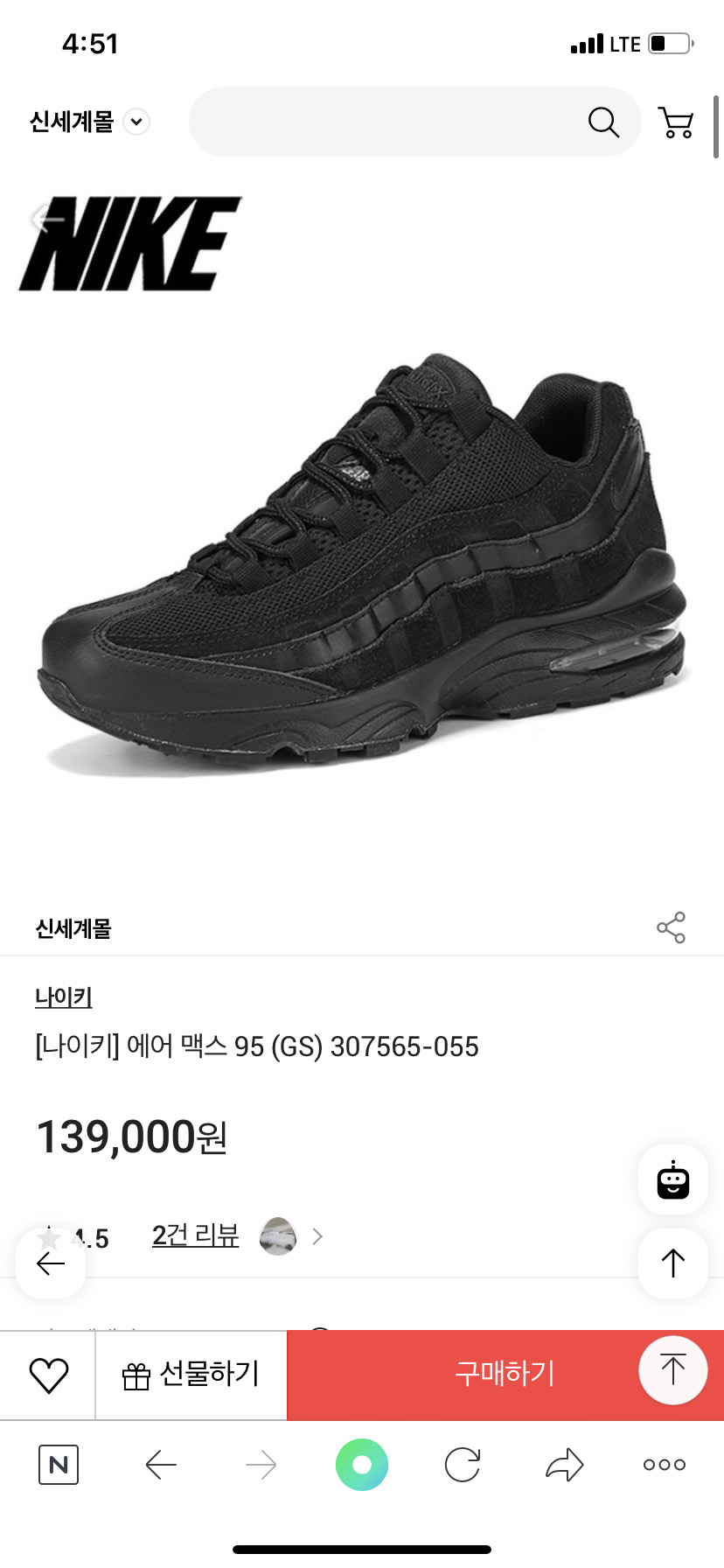Tap the forward navigation arrow
This screenshot has width=724, height=1568.
[x=261, y=1464]
